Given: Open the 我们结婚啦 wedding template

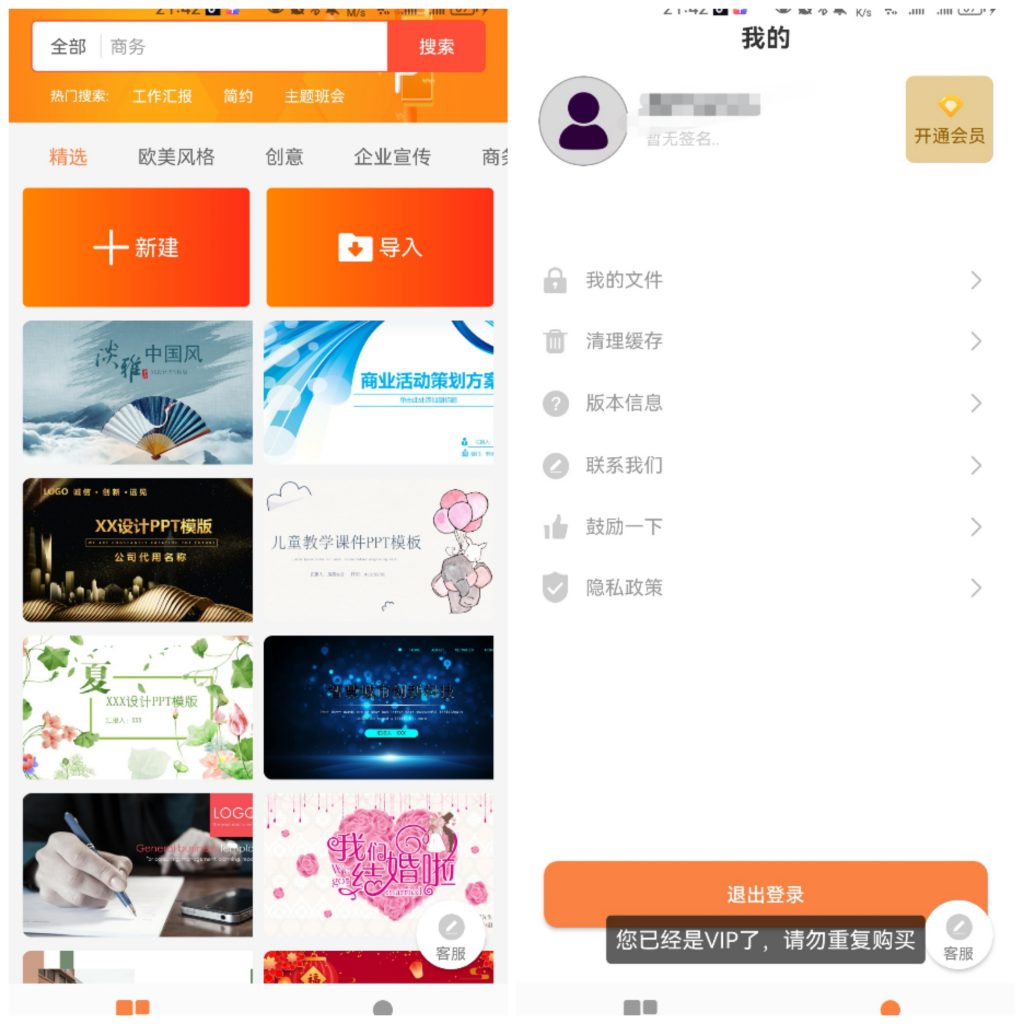Looking at the screenshot, I should (x=378, y=865).
